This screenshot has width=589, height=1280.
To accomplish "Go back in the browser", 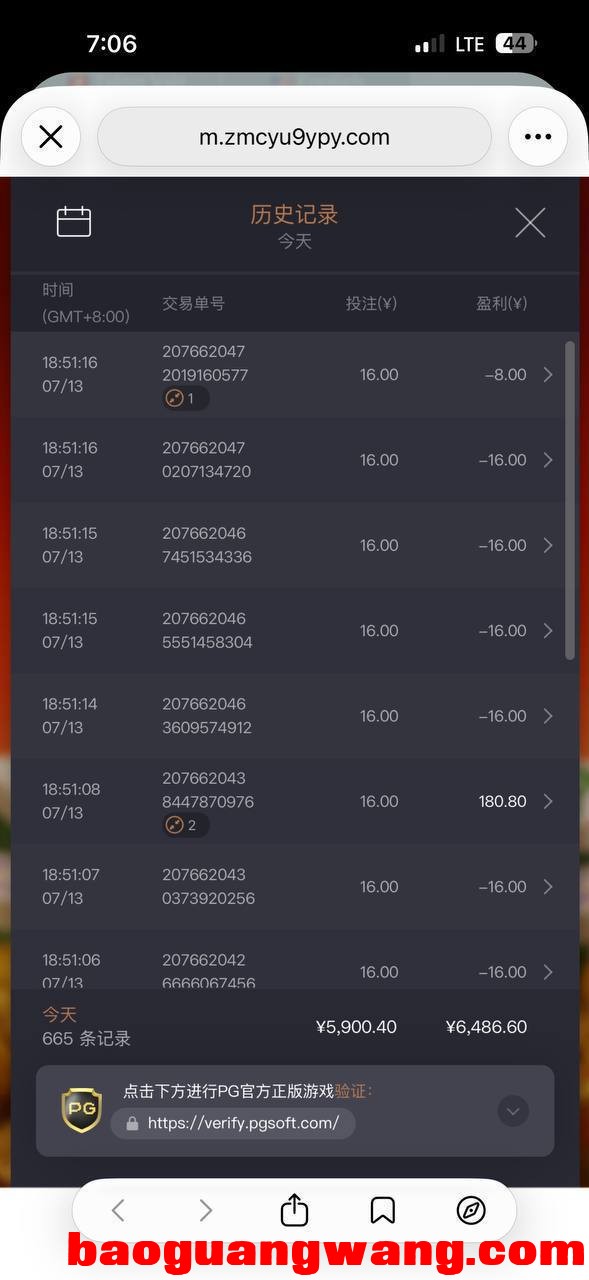I will coord(118,1211).
